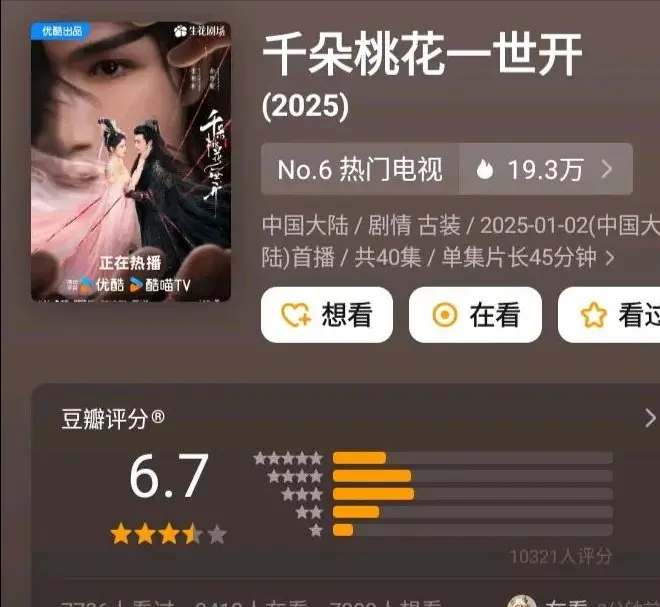Screen dimensions: 660x607
Task: Expand the drama info details line
Action: (610, 258)
